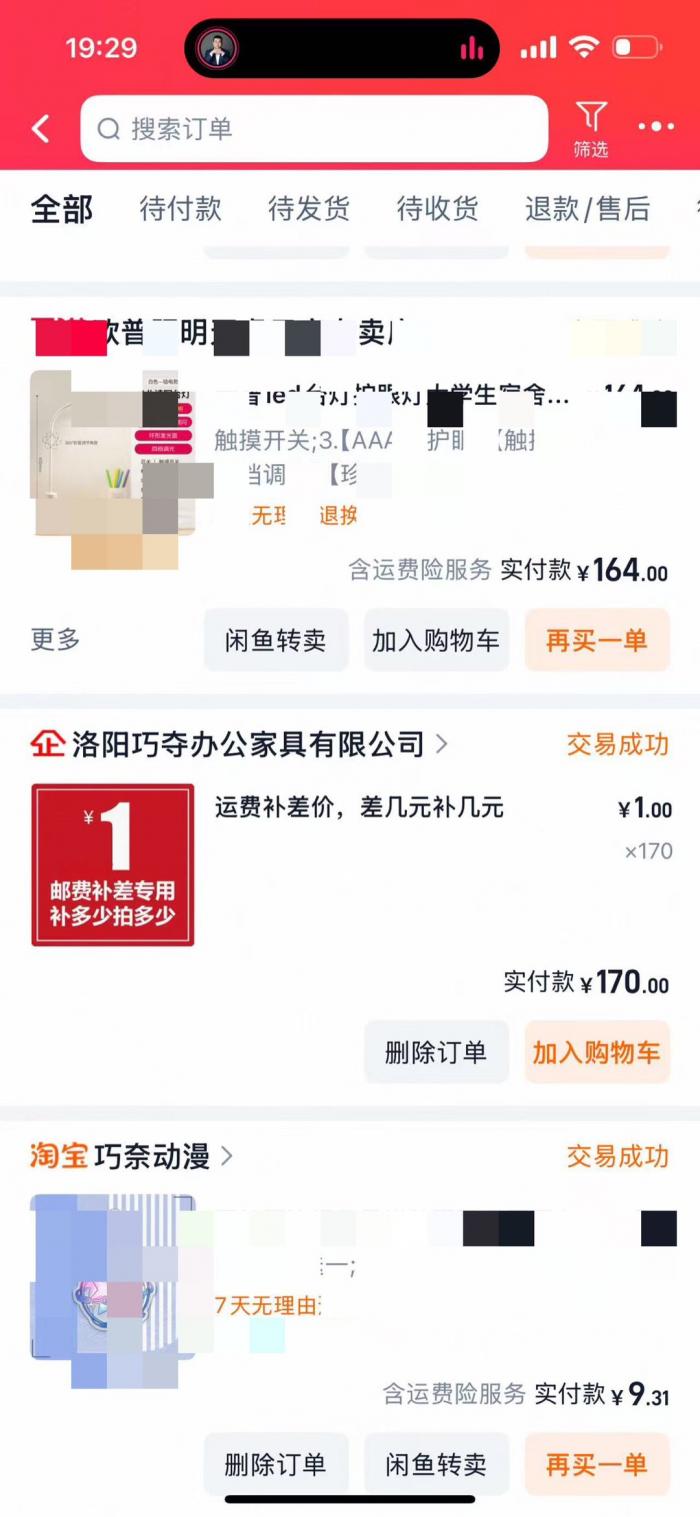Switch to the 退款/售后 tab
Screen dimensions: 700x1517
tap(587, 209)
